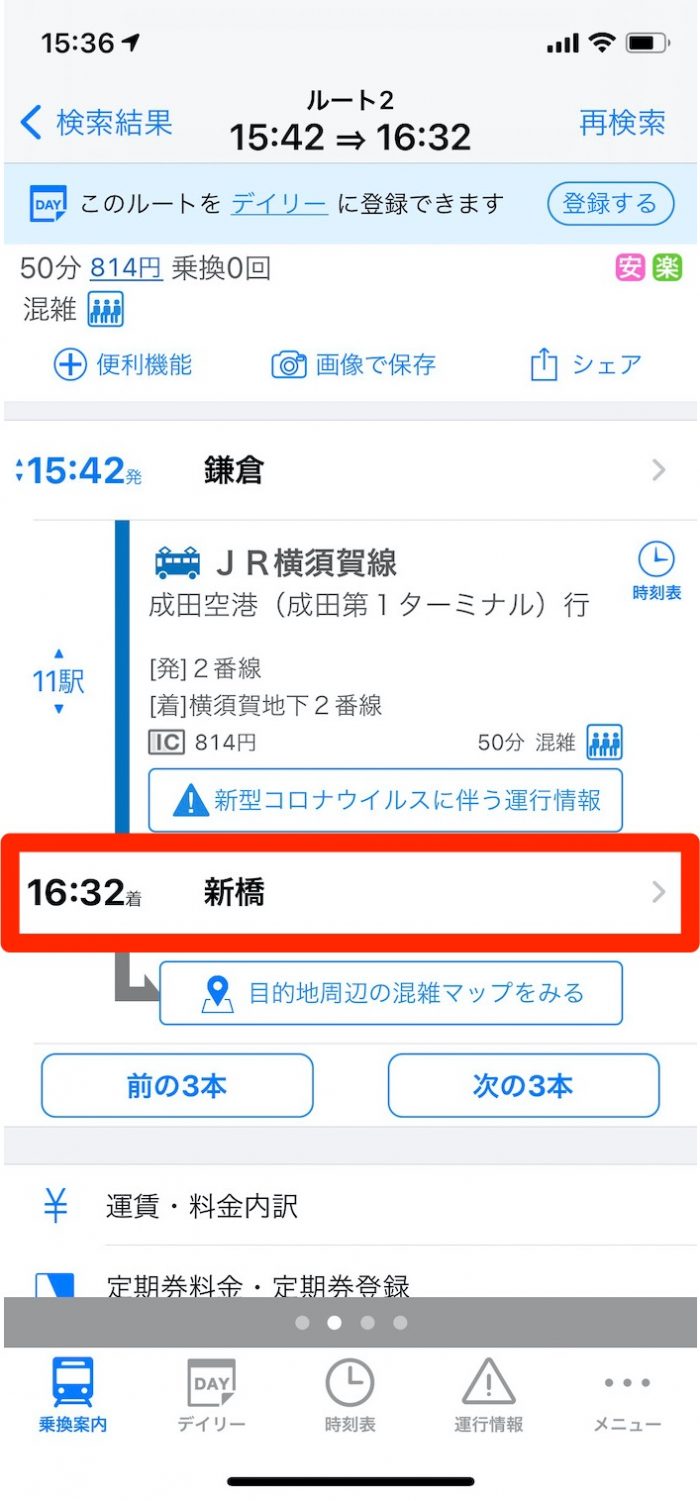Open the 新橋 arrival station row
Screen dimensions: 700x1501
(350, 892)
